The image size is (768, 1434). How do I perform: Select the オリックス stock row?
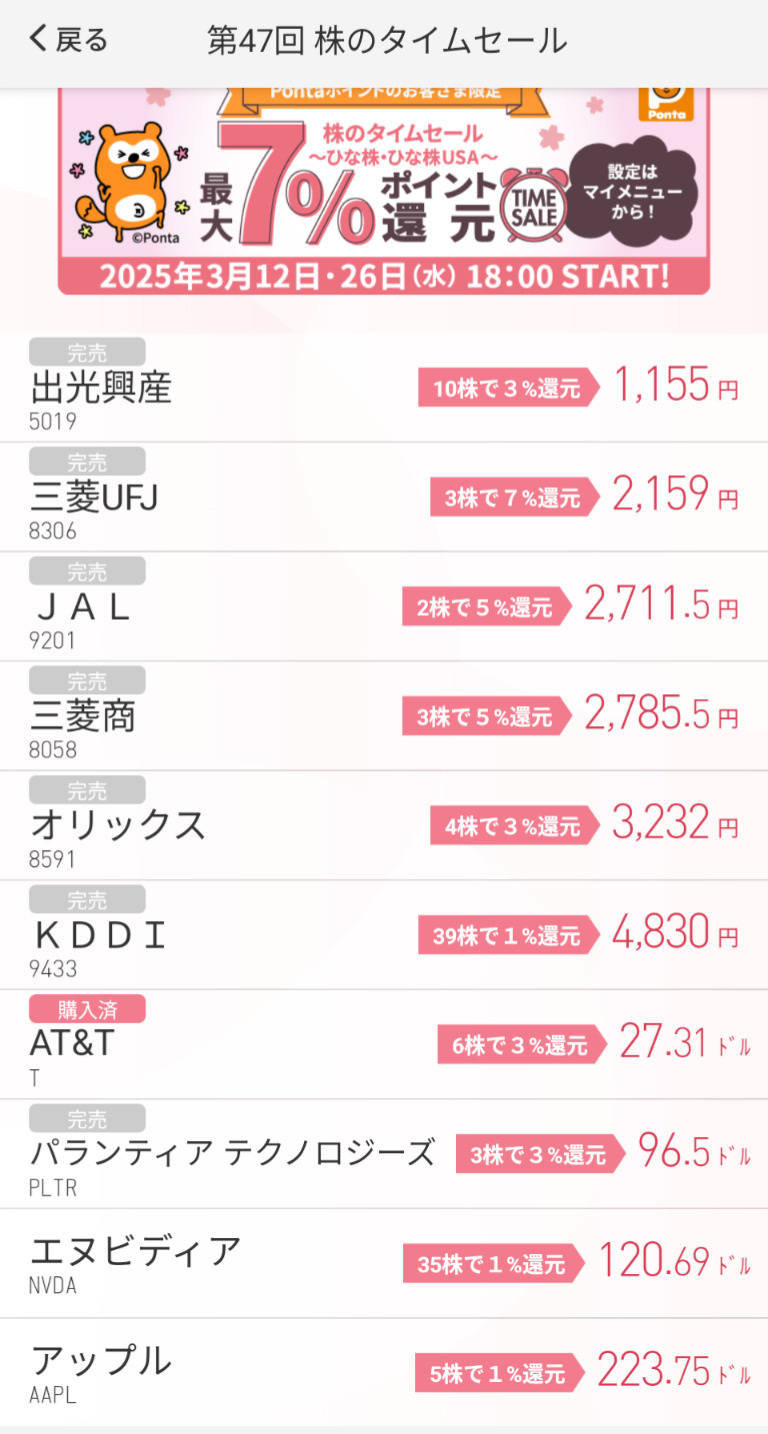coord(384,826)
